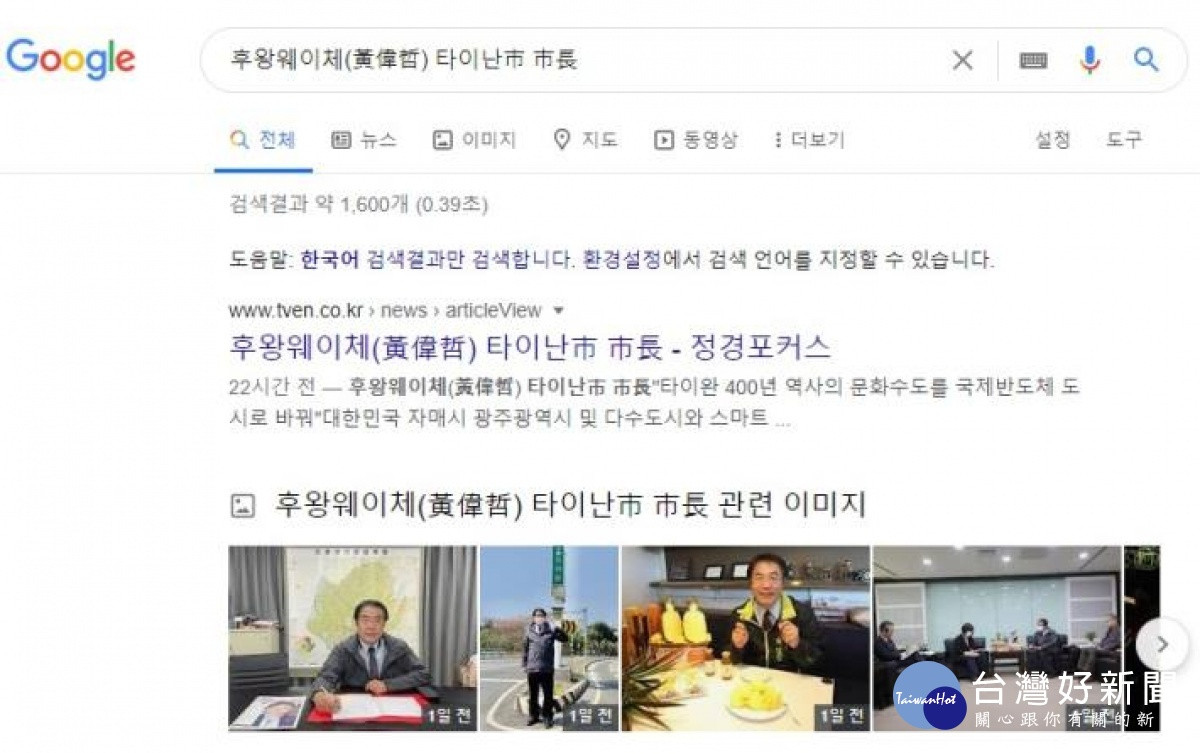Open image of man holding yellow fruit
Image resolution: width=1200 pixels, height=753 pixels.
(x=745, y=638)
